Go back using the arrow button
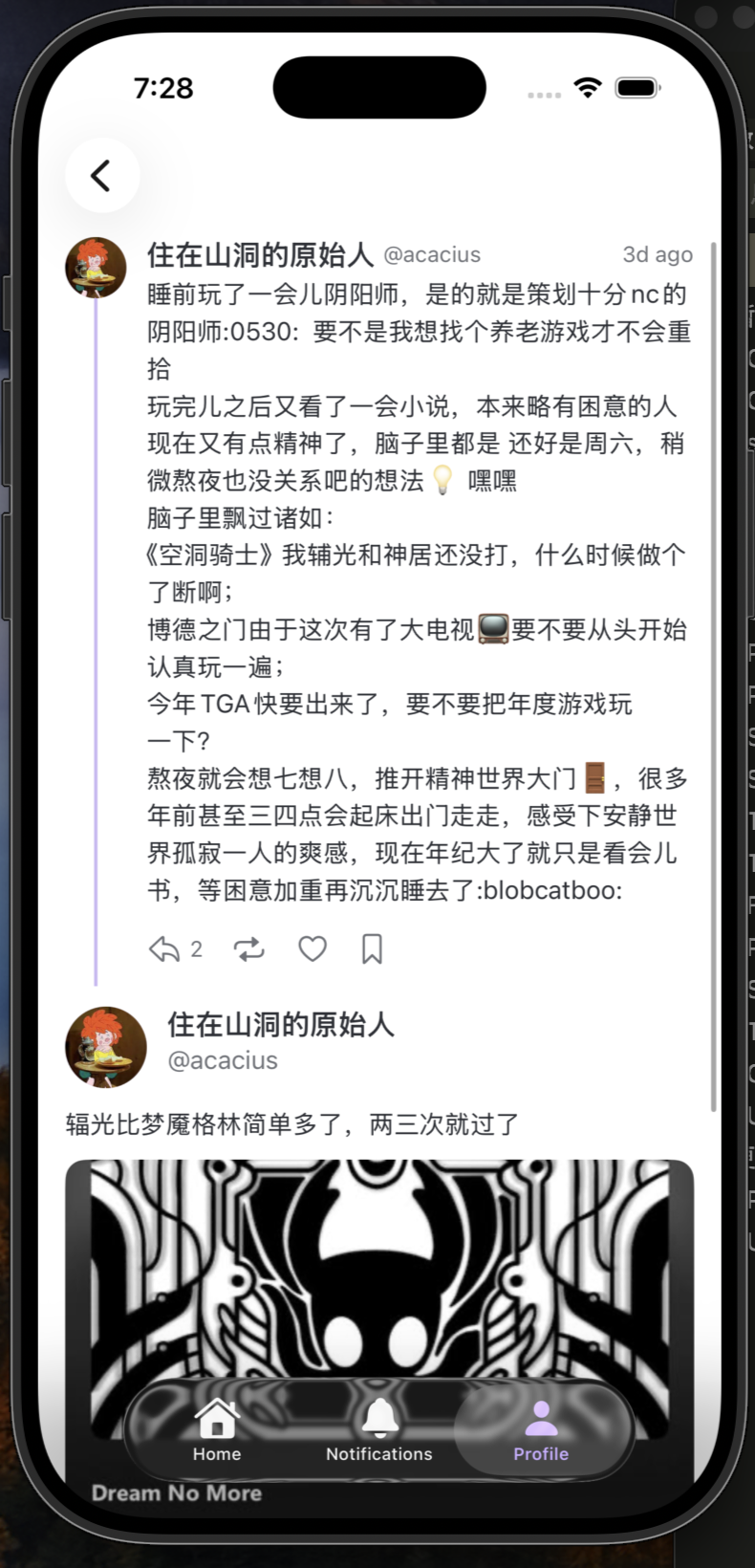This screenshot has height=1568, width=755. 101,176
